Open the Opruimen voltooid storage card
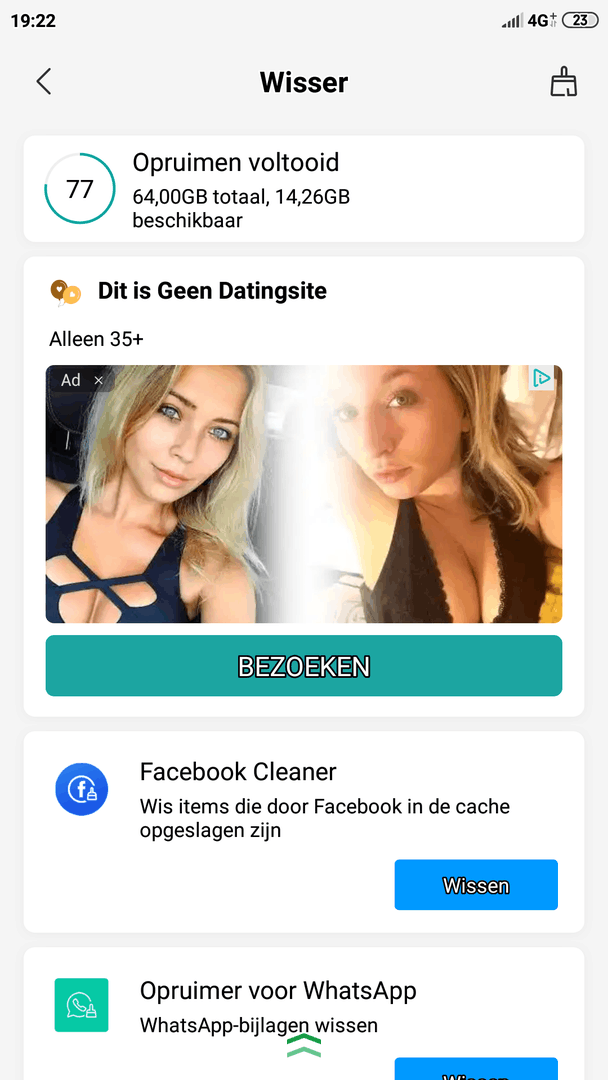The height and width of the screenshot is (1080, 608). click(x=304, y=189)
